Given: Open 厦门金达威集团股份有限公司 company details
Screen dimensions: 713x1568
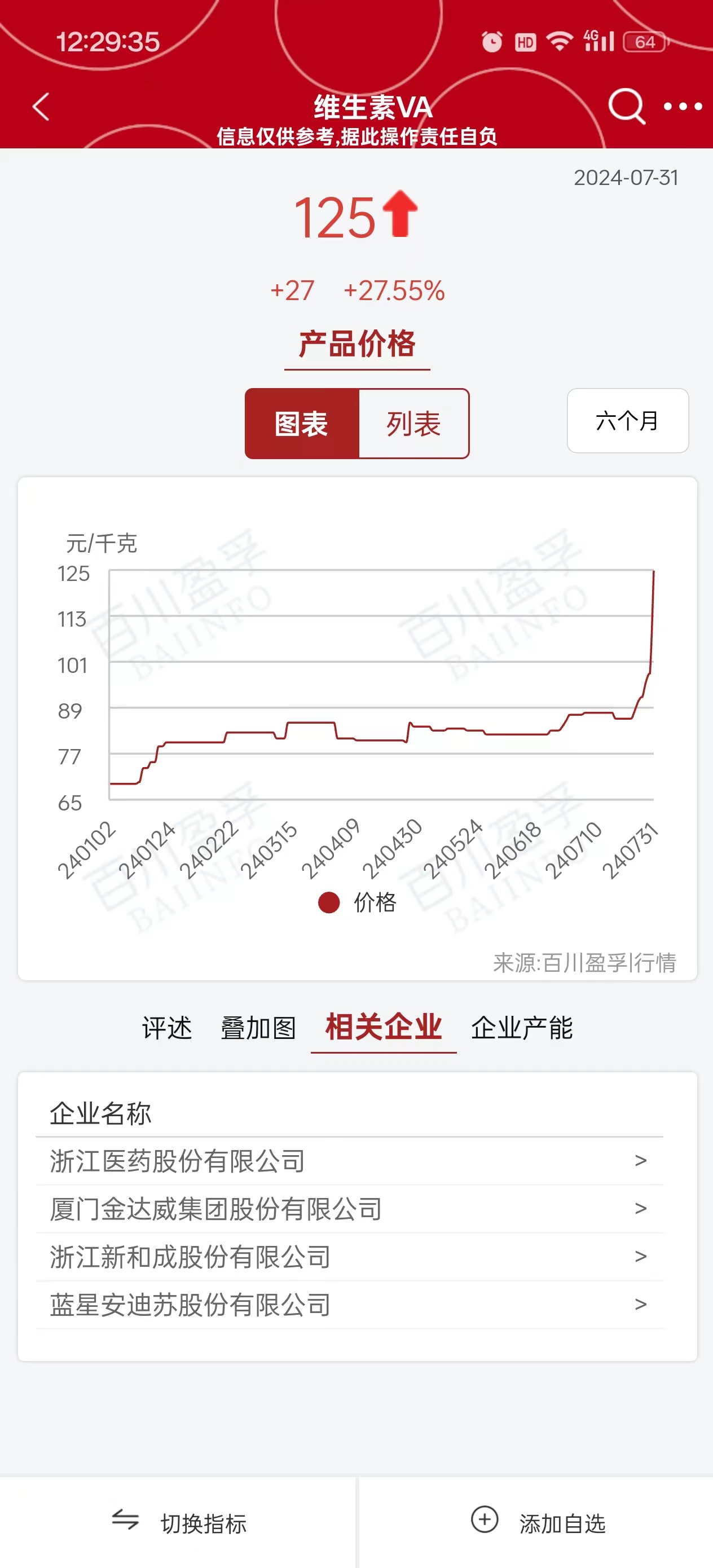Looking at the screenshot, I should click(x=350, y=1209).
